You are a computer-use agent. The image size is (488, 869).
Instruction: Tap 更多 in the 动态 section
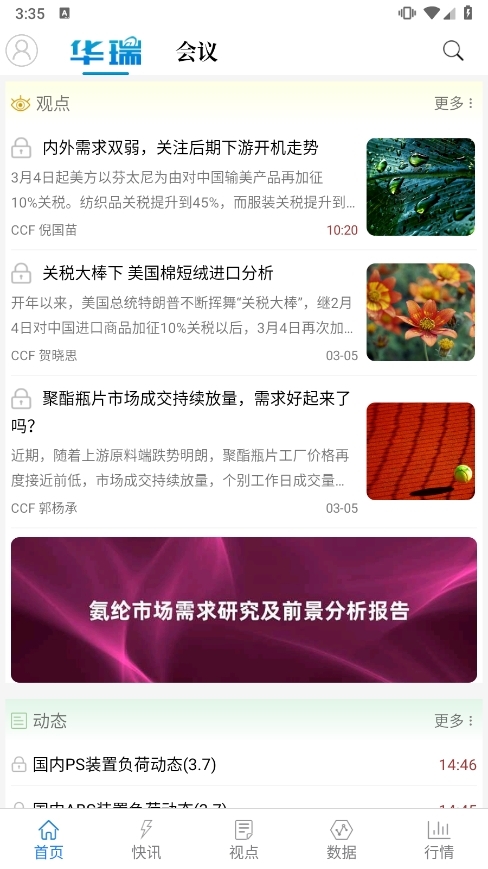click(x=453, y=720)
